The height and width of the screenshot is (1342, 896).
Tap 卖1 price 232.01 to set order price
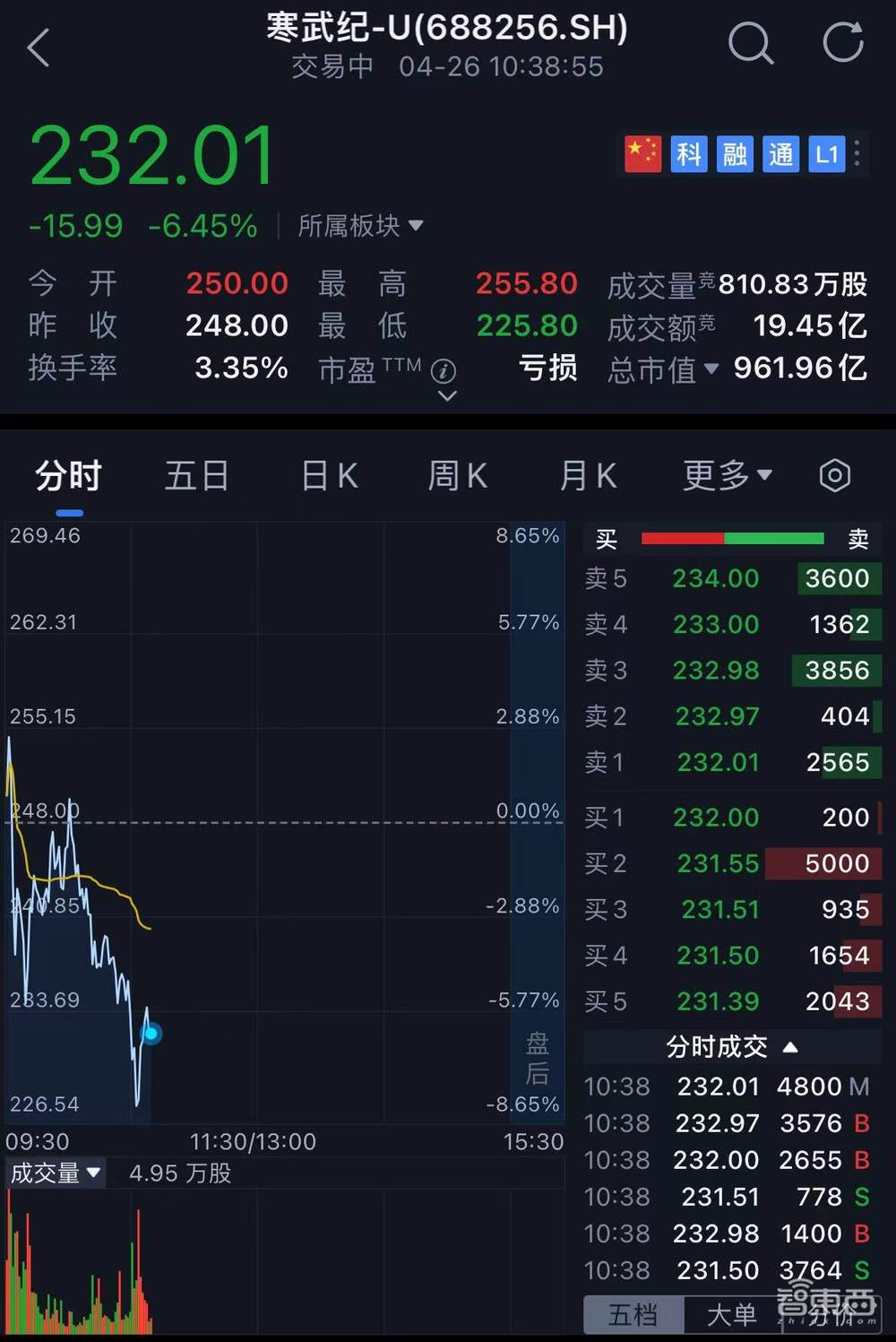coord(717,763)
